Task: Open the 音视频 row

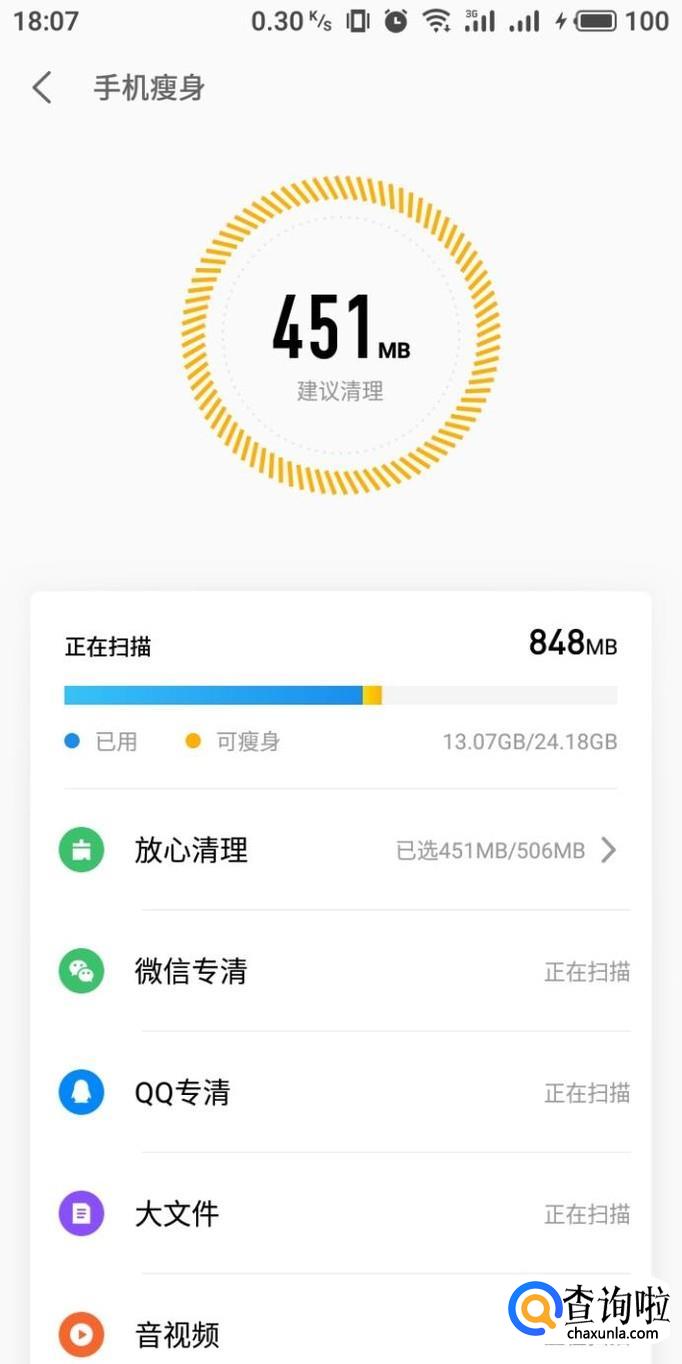Action: click(x=300, y=1334)
